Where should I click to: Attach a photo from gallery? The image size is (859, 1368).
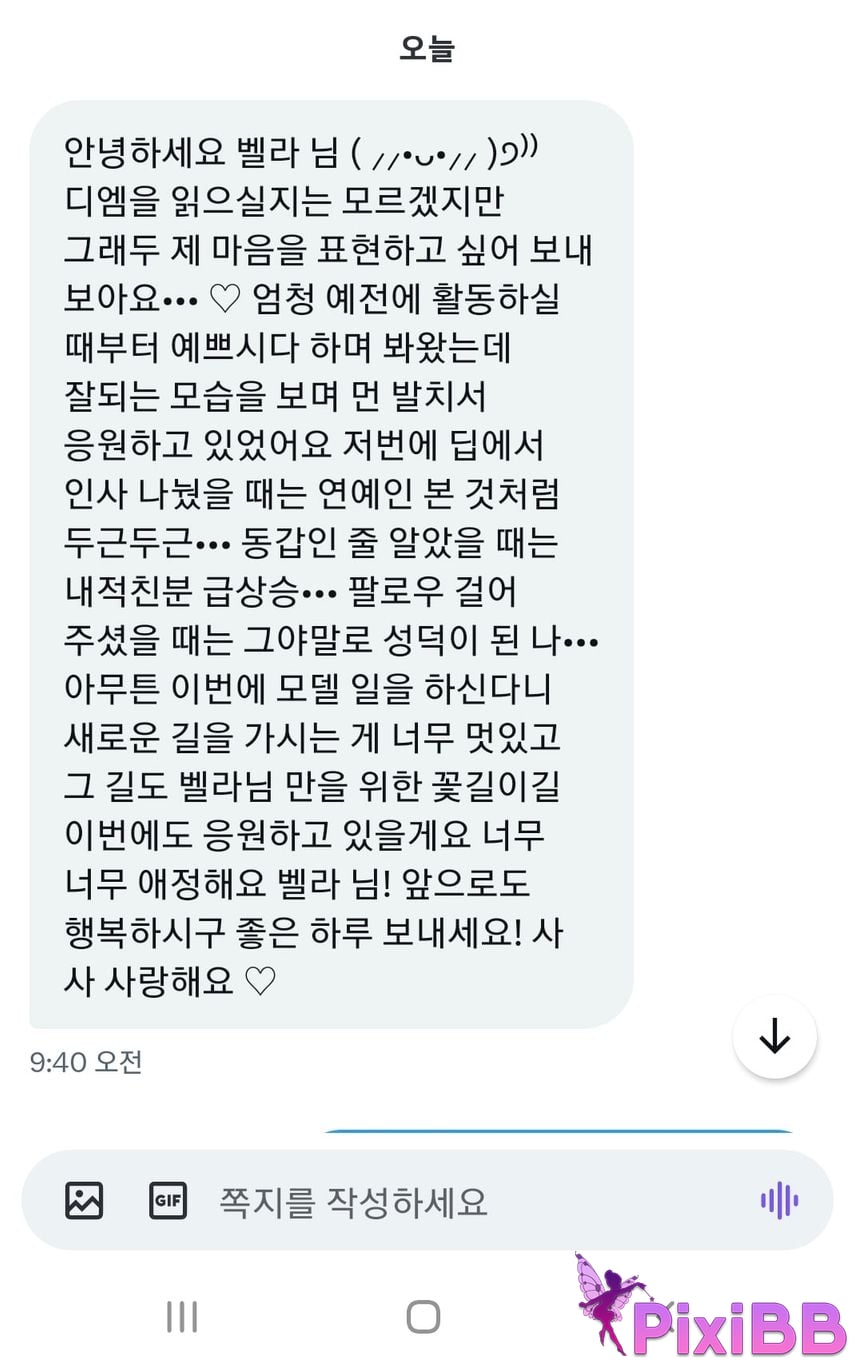tap(84, 1200)
